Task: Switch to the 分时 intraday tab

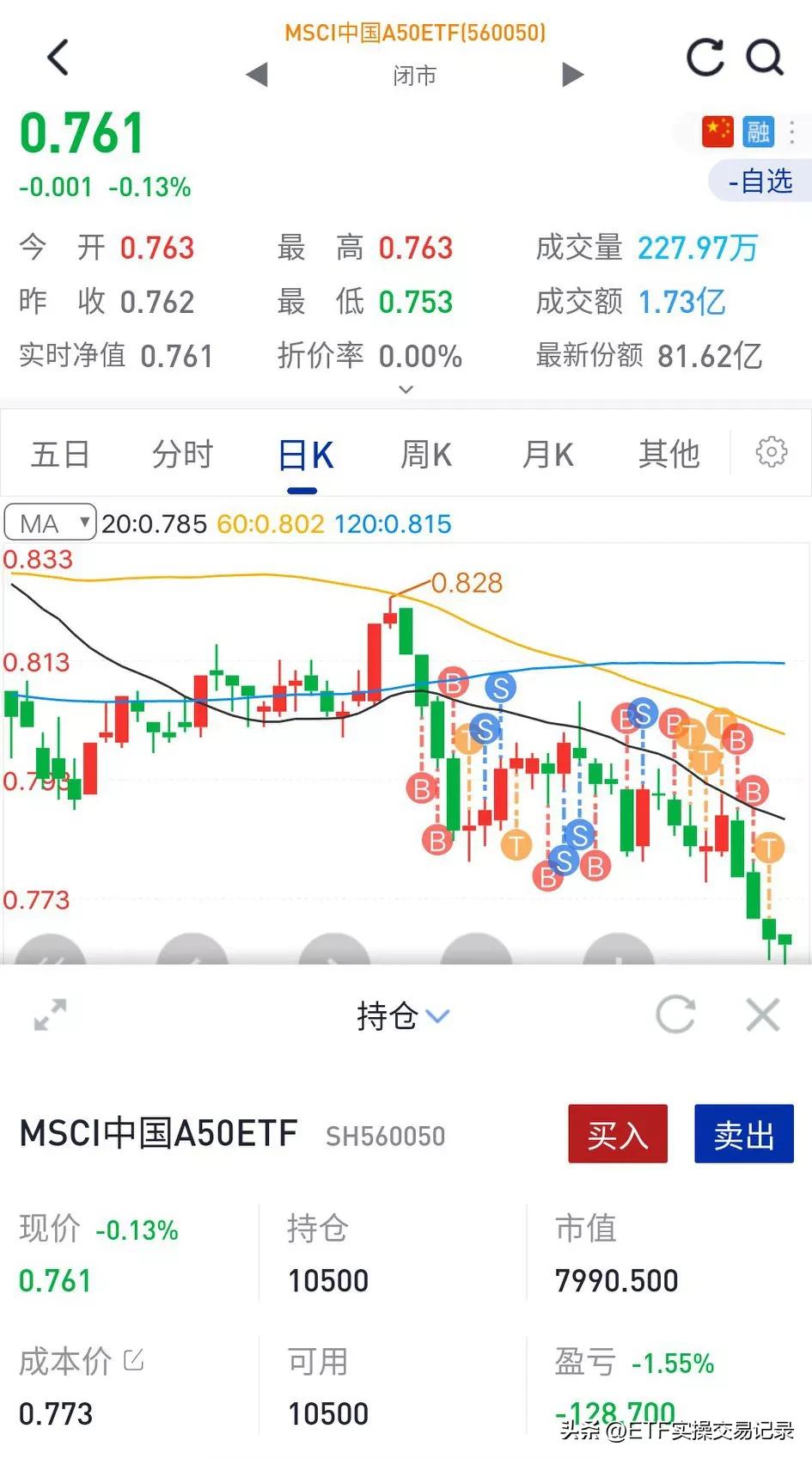Action: click(x=180, y=454)
